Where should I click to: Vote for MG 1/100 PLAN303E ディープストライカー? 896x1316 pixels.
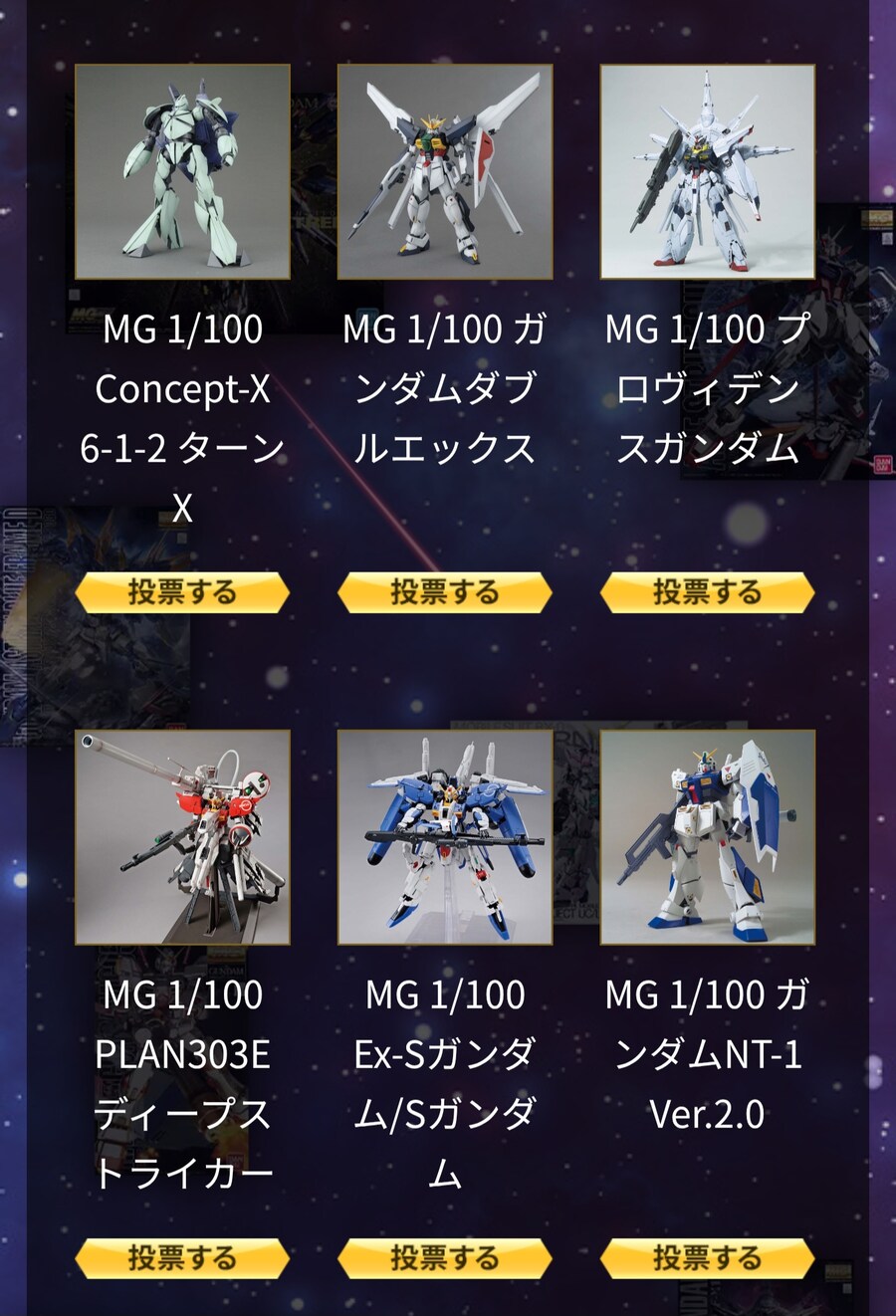182,1257
